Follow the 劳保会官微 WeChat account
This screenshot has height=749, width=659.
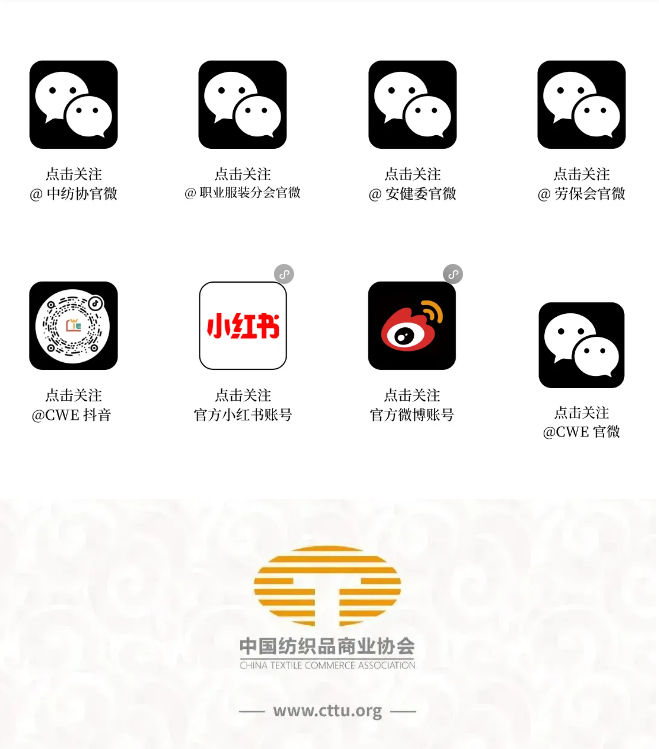click(581, 105)
